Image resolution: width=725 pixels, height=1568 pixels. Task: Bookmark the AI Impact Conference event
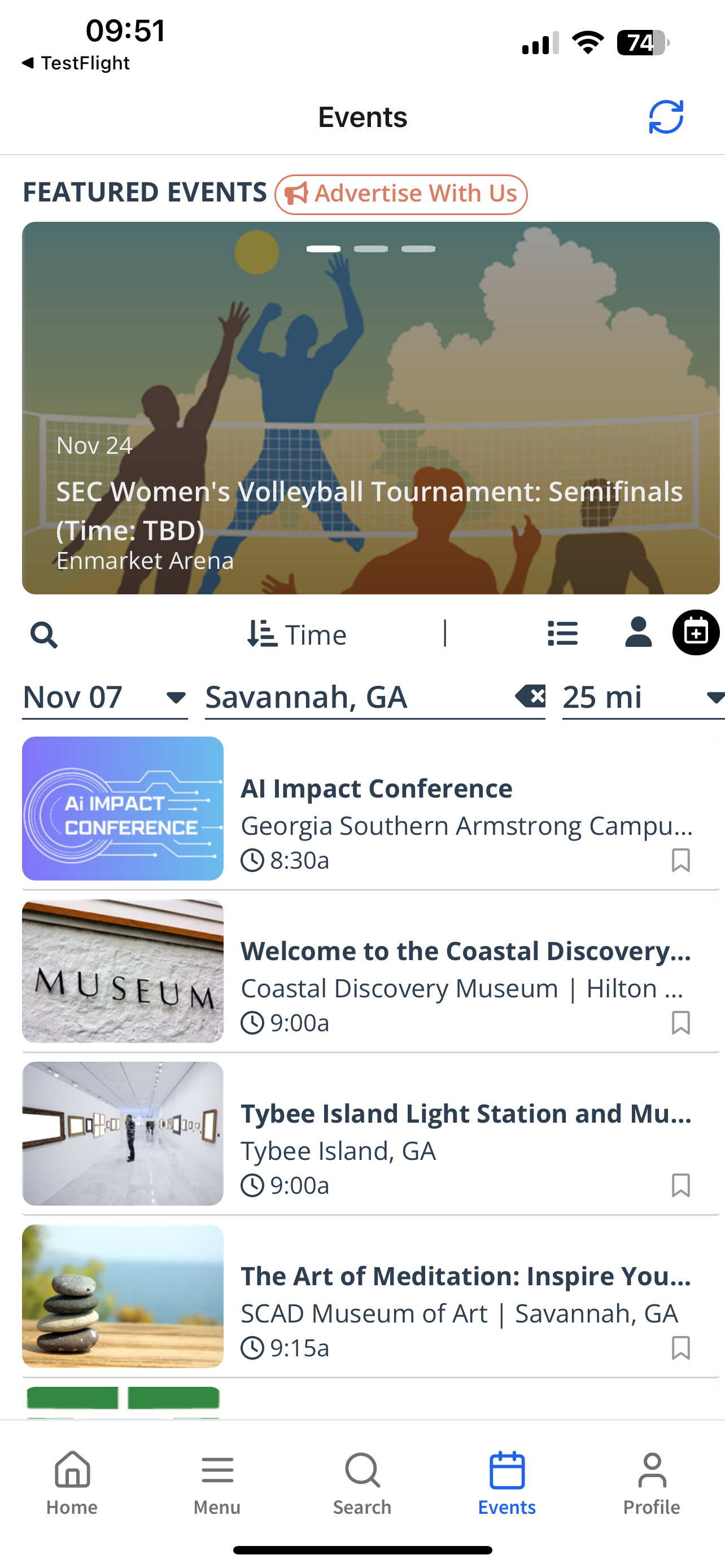680,860
